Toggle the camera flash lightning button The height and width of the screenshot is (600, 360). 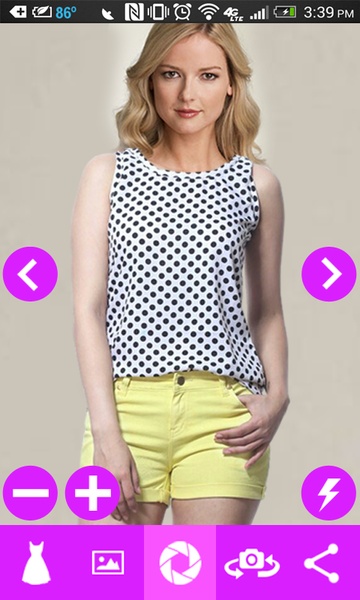click(x=329, y=493)
